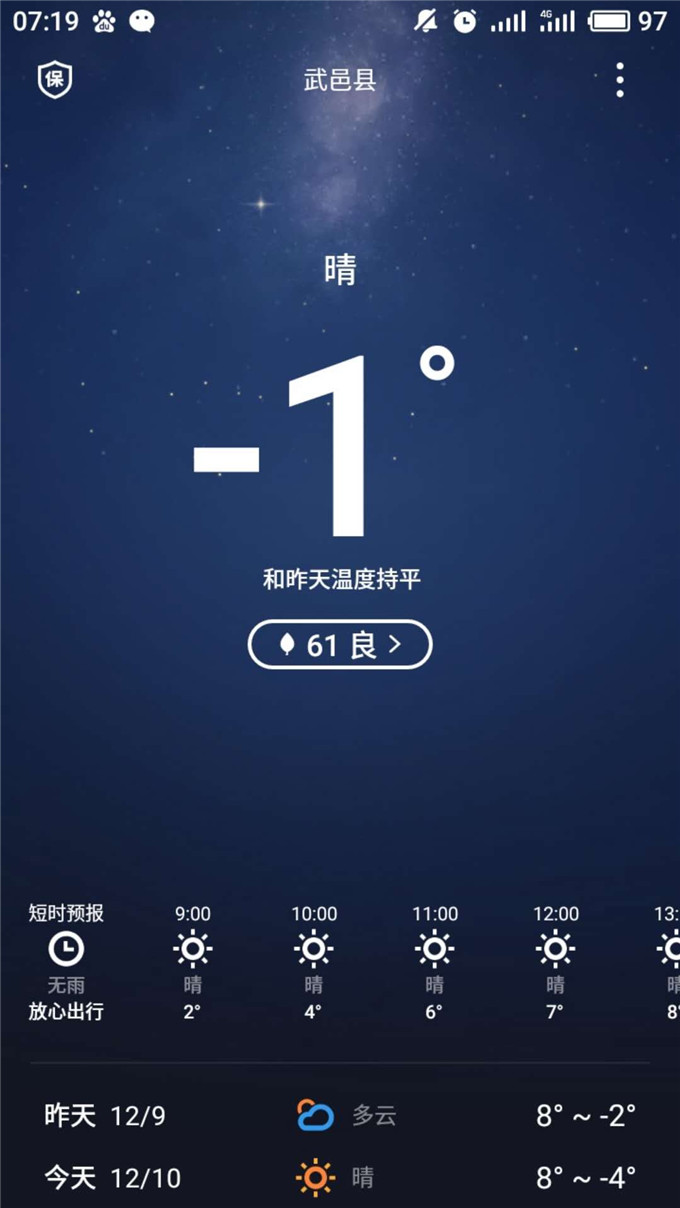680x1208 pixels.
Task: Open the three-dot overflow menu
Action: pyautogui.click(x=620, y=80)
